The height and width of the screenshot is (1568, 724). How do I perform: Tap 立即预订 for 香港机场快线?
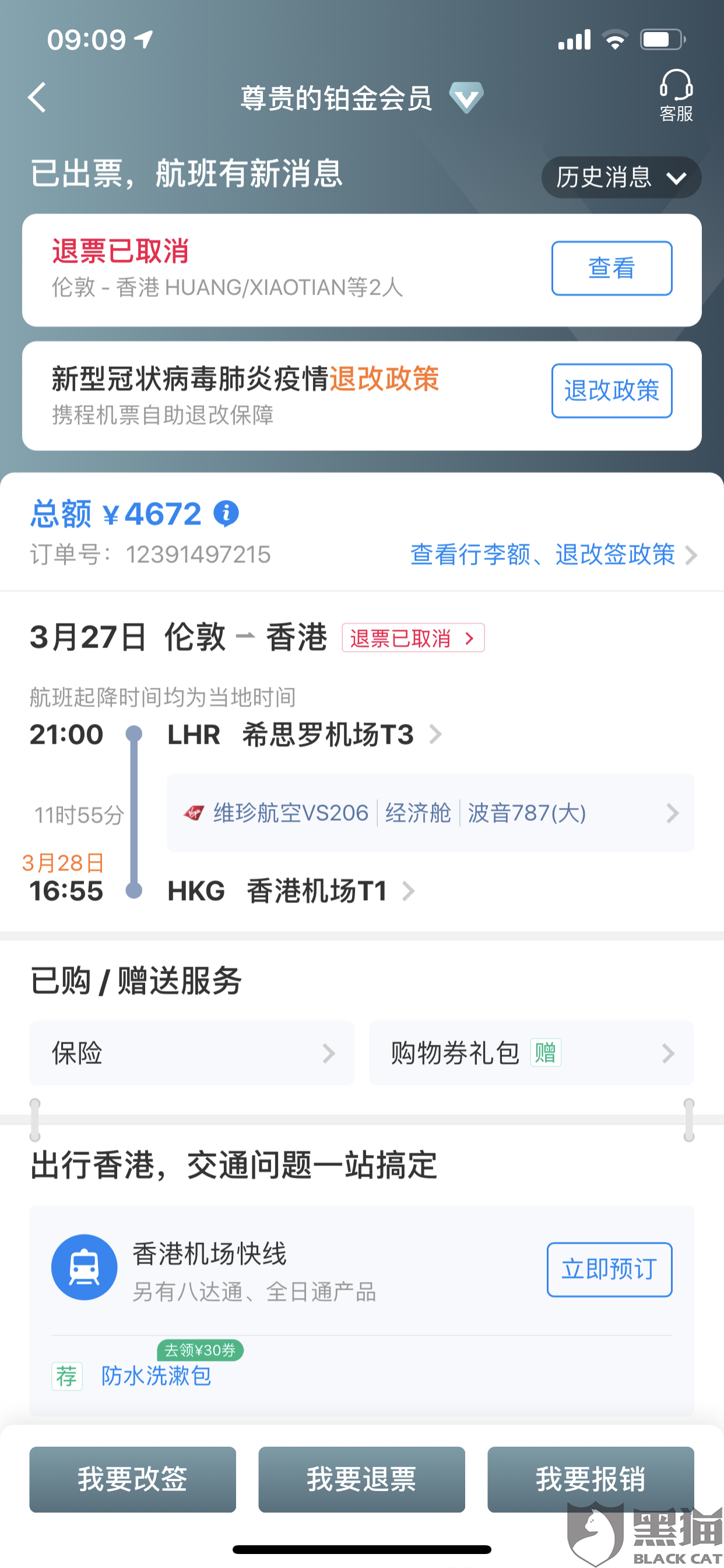pyautogui.click(x=609, y=1270)
